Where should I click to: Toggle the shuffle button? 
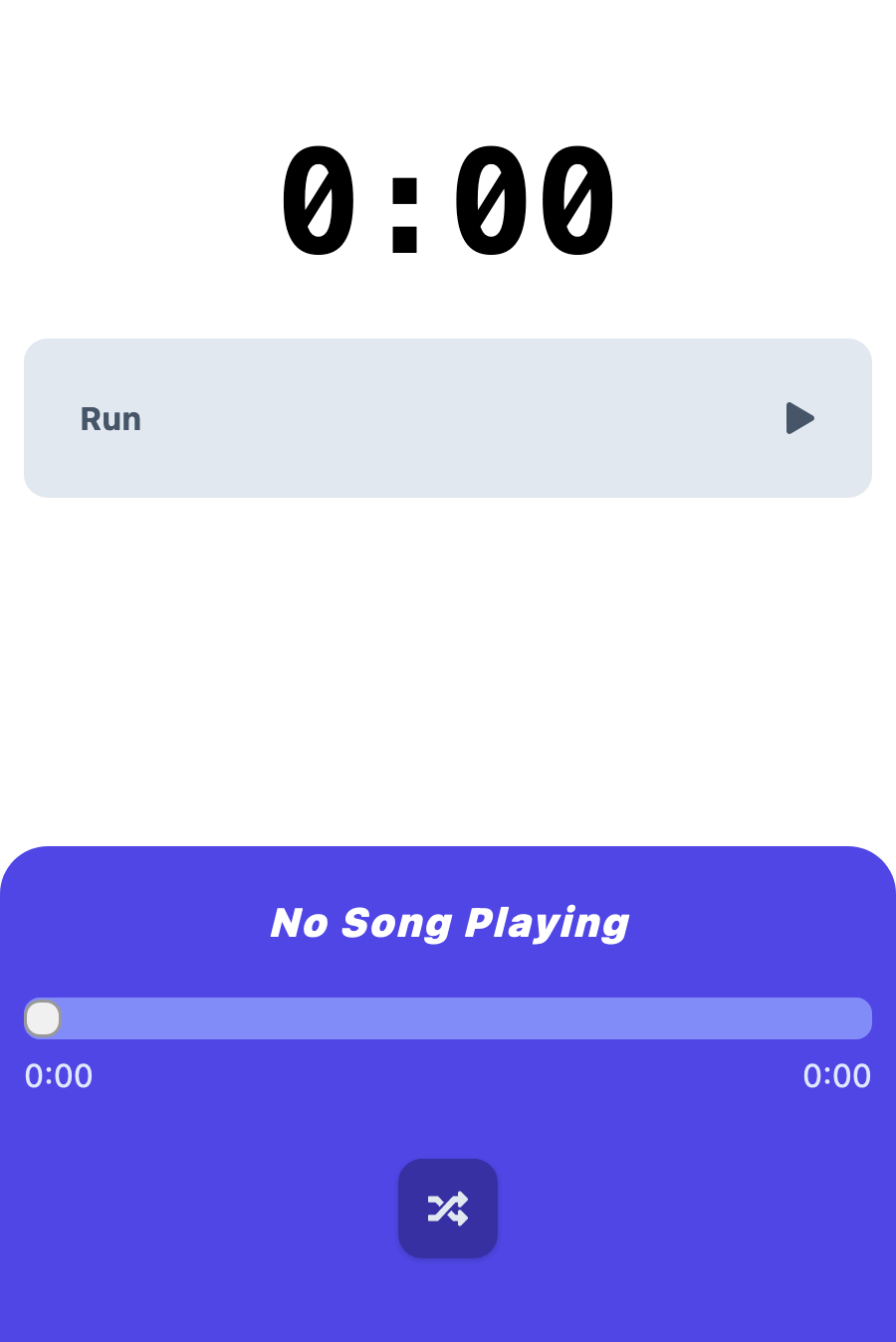[448, 1208]
